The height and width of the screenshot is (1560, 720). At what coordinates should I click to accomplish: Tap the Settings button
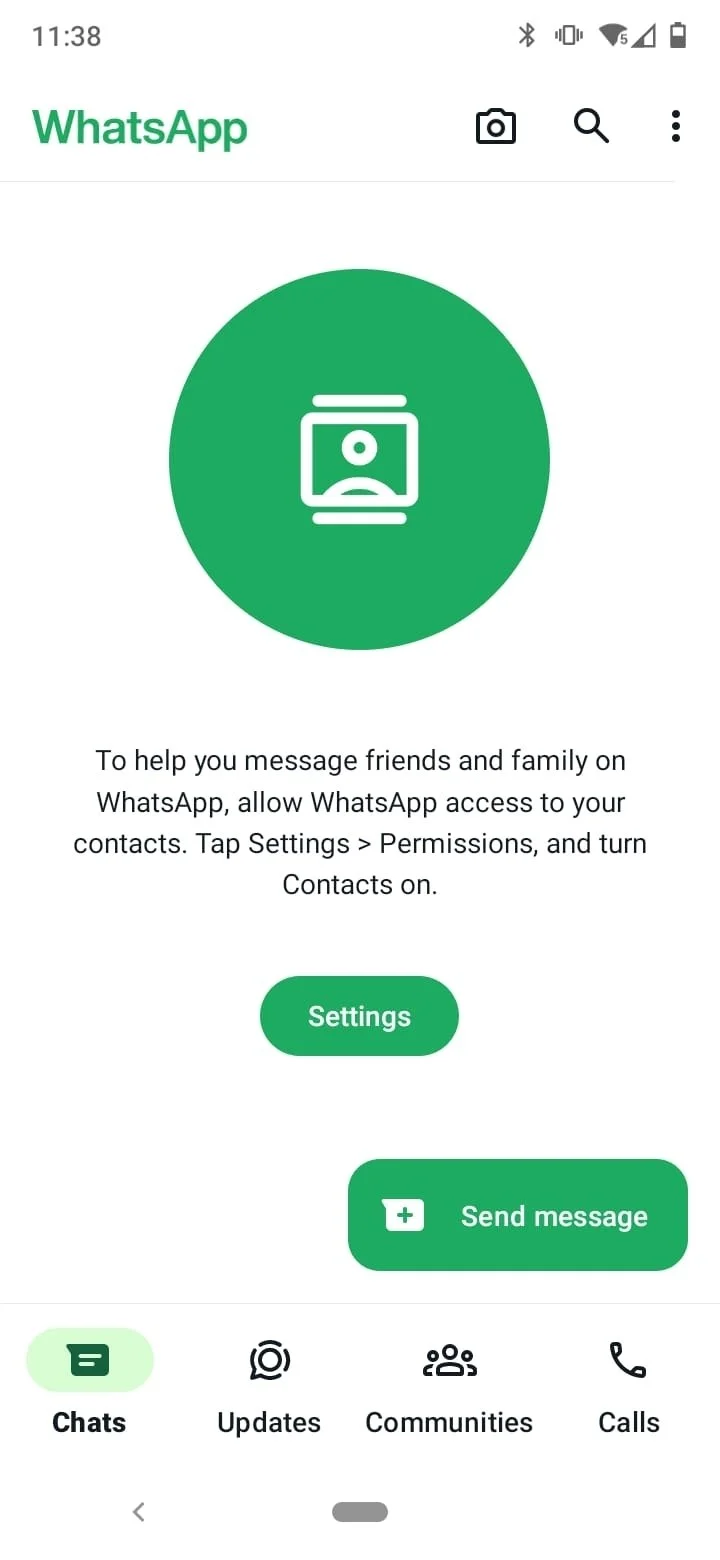click(x=359, y=1015)
